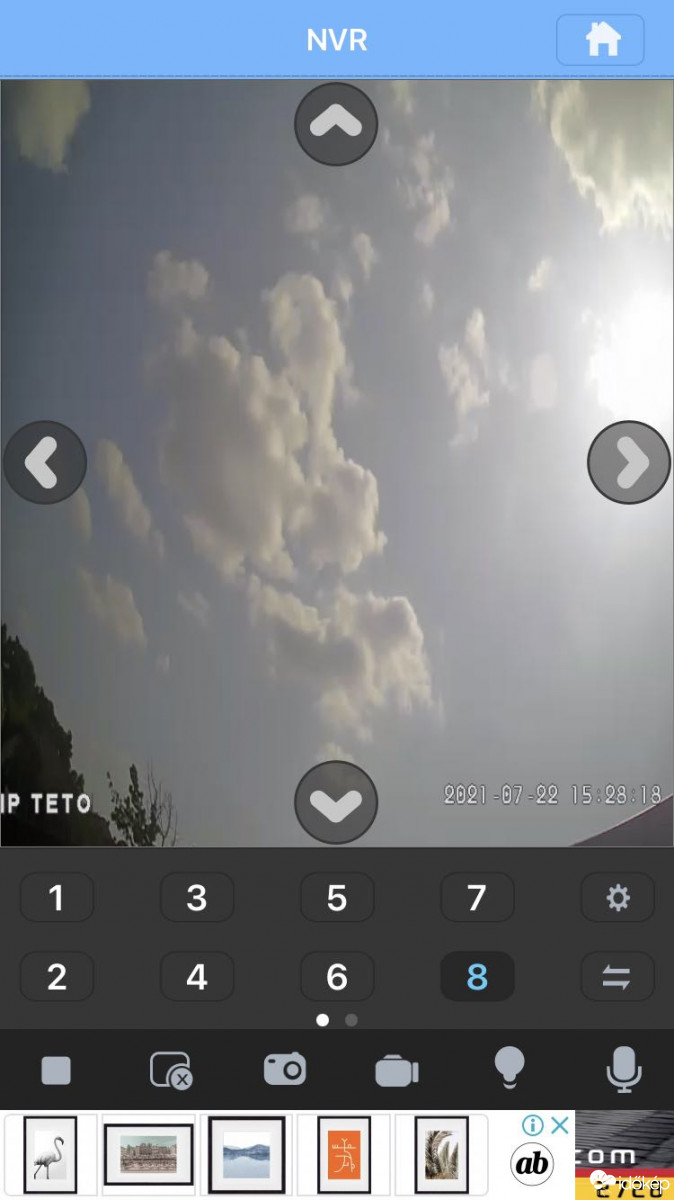674x1200 pixels.
Task: View channel 5 feed
Action: (337, 898)
